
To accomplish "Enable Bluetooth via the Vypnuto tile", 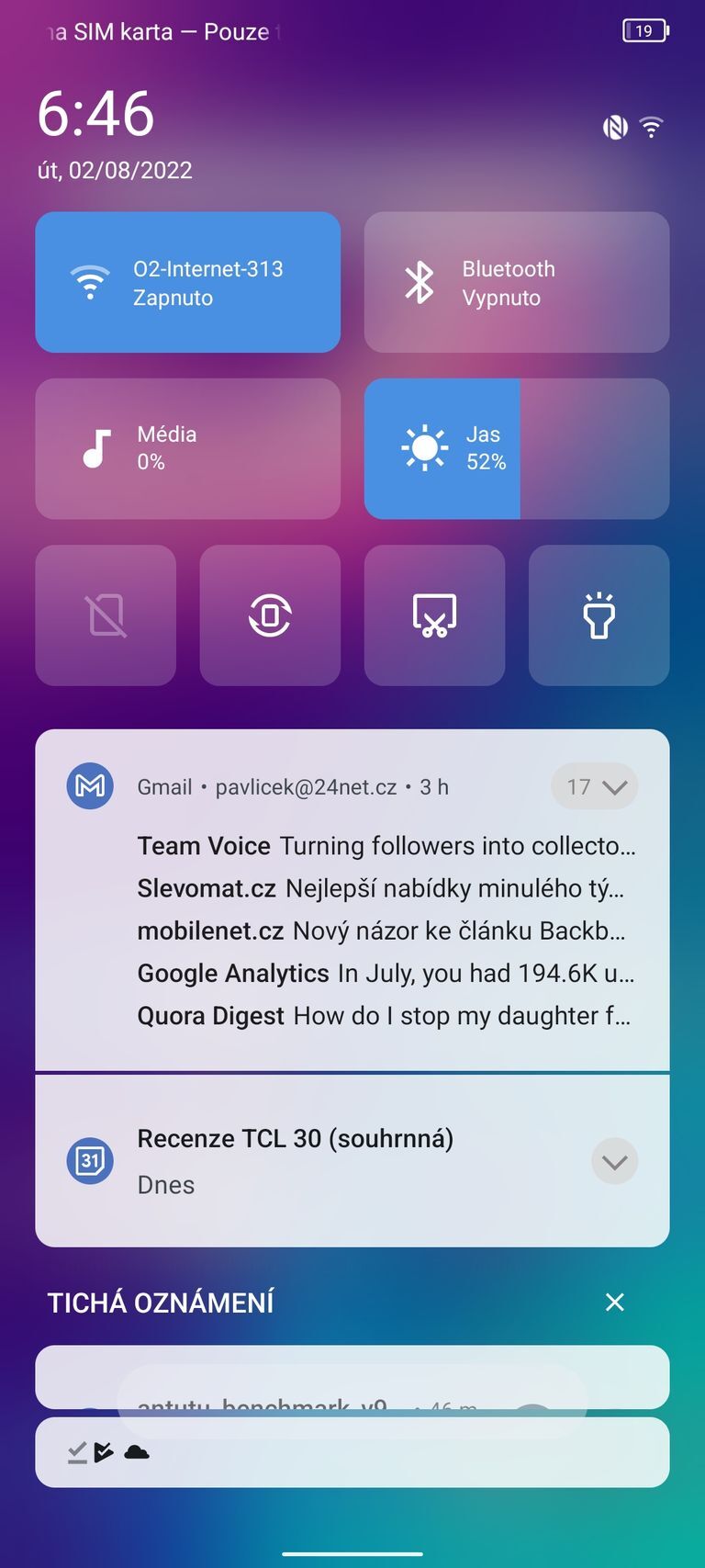I will 516,282.
